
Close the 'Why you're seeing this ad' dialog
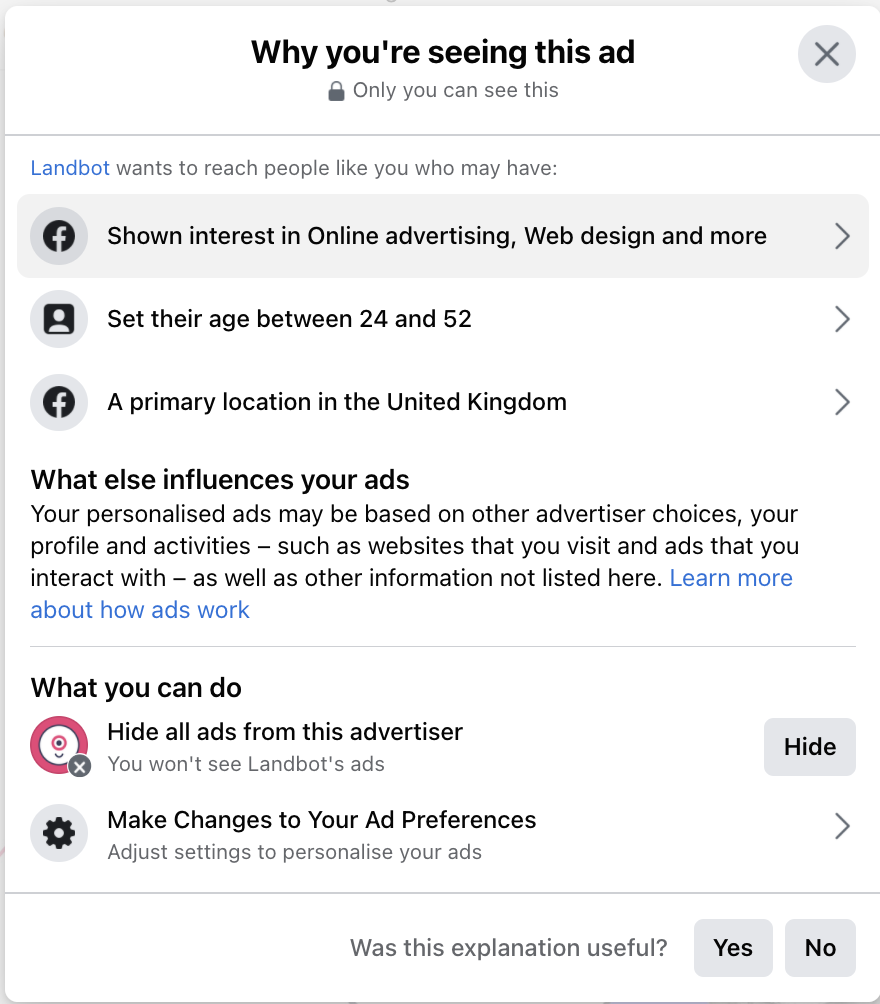tap(826, 54)
